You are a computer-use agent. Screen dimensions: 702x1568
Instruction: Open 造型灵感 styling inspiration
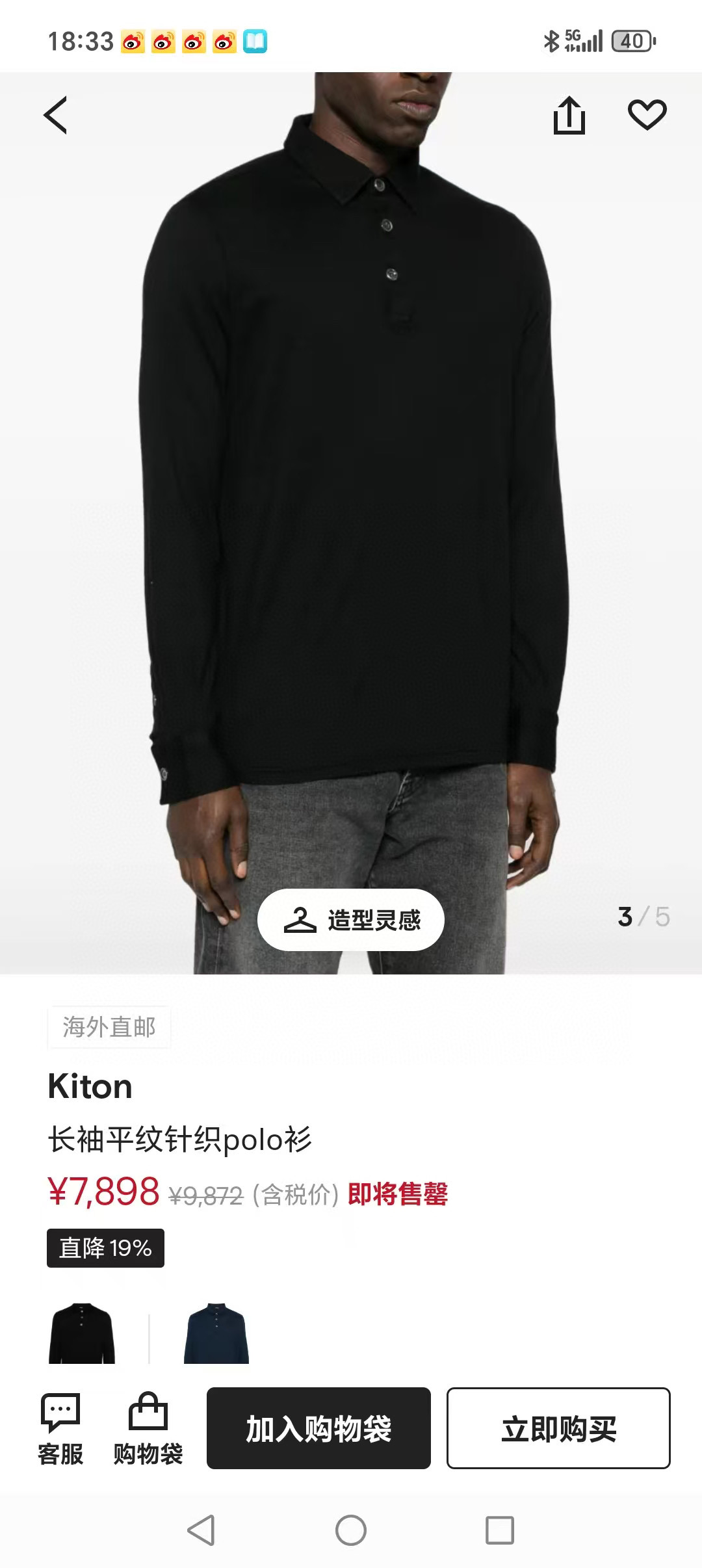[351, 919]
